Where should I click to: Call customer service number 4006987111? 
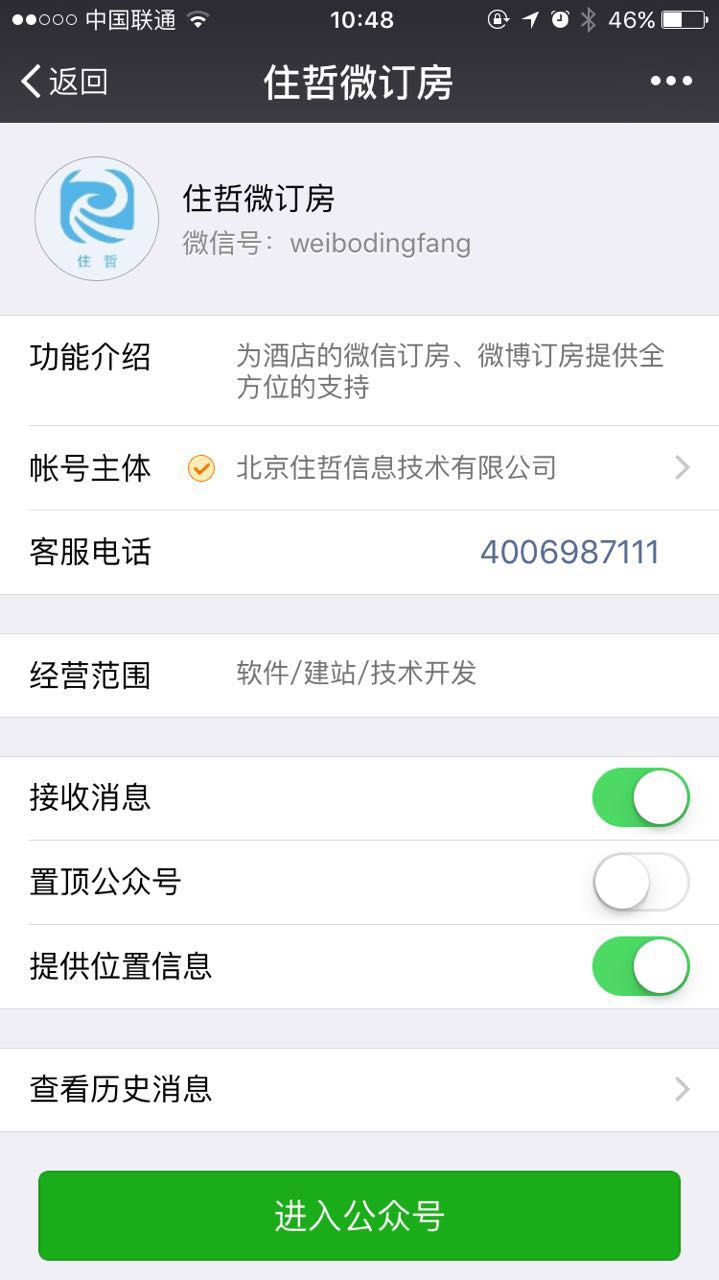(569, 552)
